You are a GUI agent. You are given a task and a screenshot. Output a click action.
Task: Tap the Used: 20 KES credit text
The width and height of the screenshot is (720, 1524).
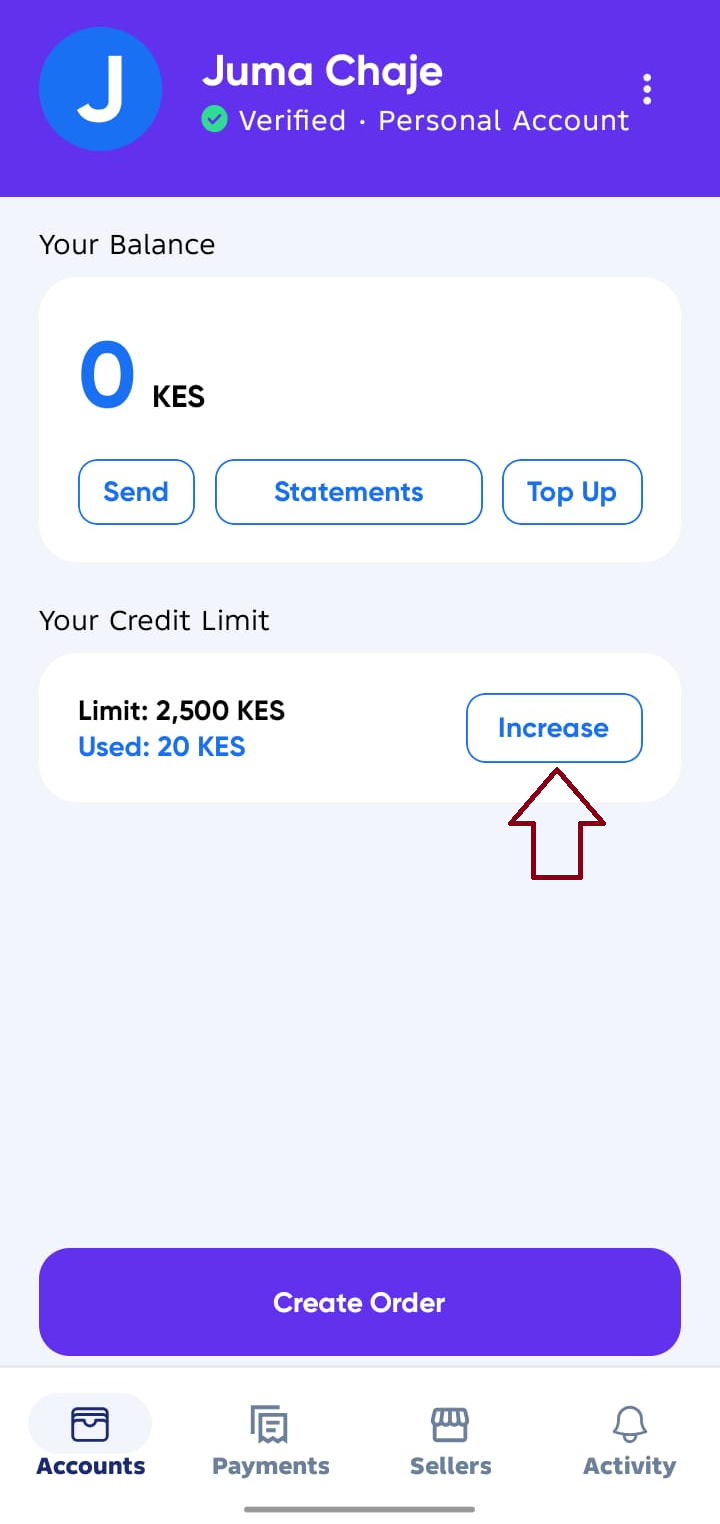pyautogui.click(x=161, y=746)
